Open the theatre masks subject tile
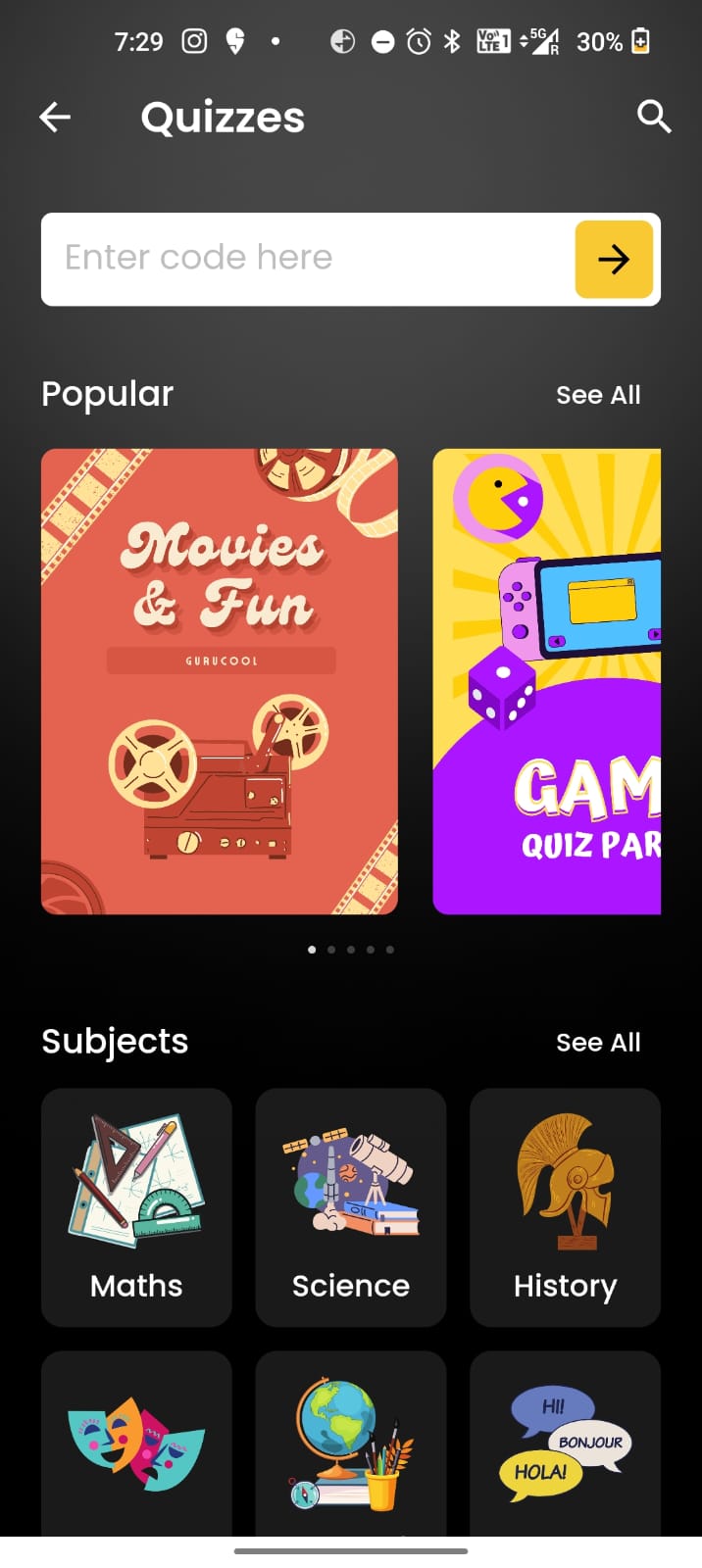 136,1443
